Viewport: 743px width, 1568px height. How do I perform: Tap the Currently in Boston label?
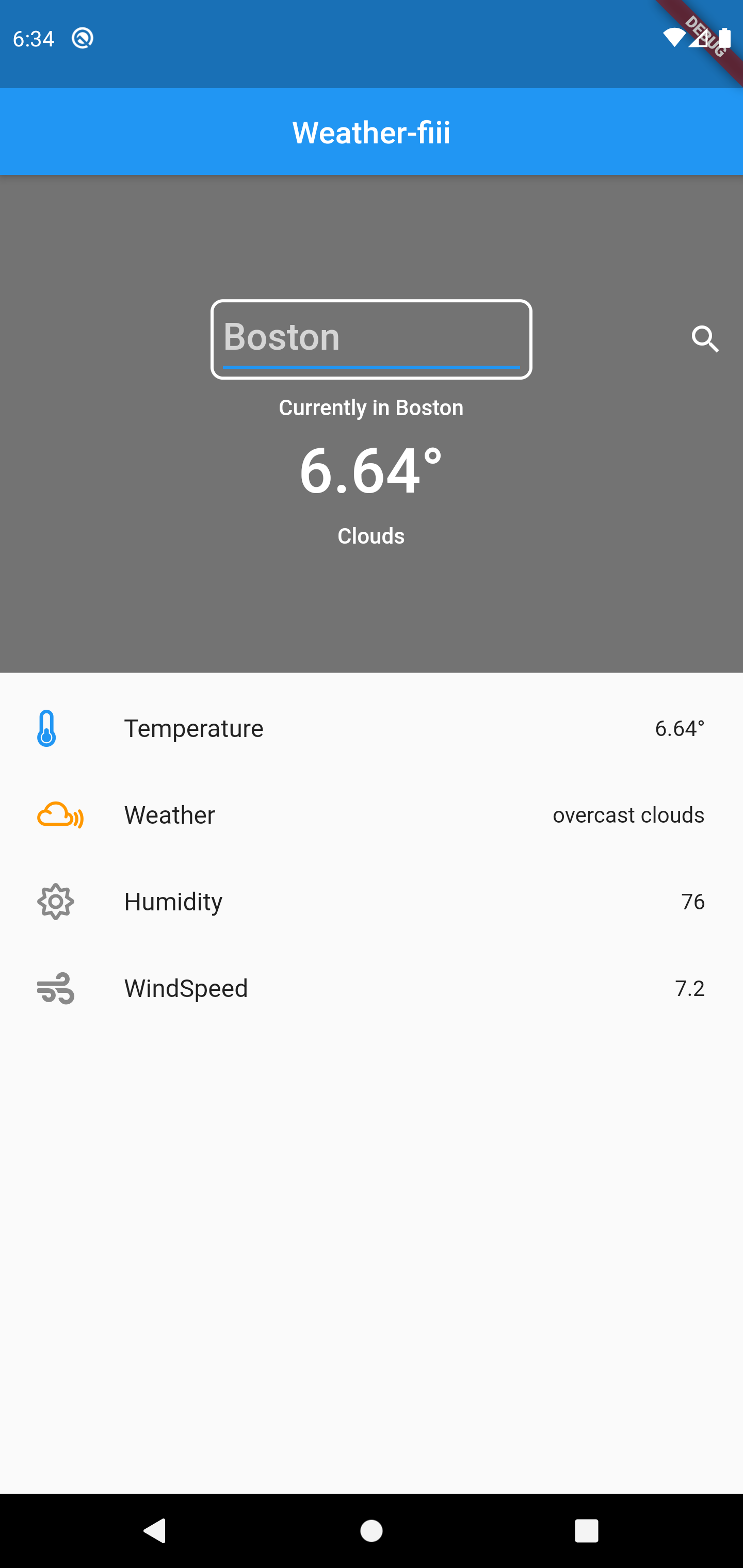371,407
